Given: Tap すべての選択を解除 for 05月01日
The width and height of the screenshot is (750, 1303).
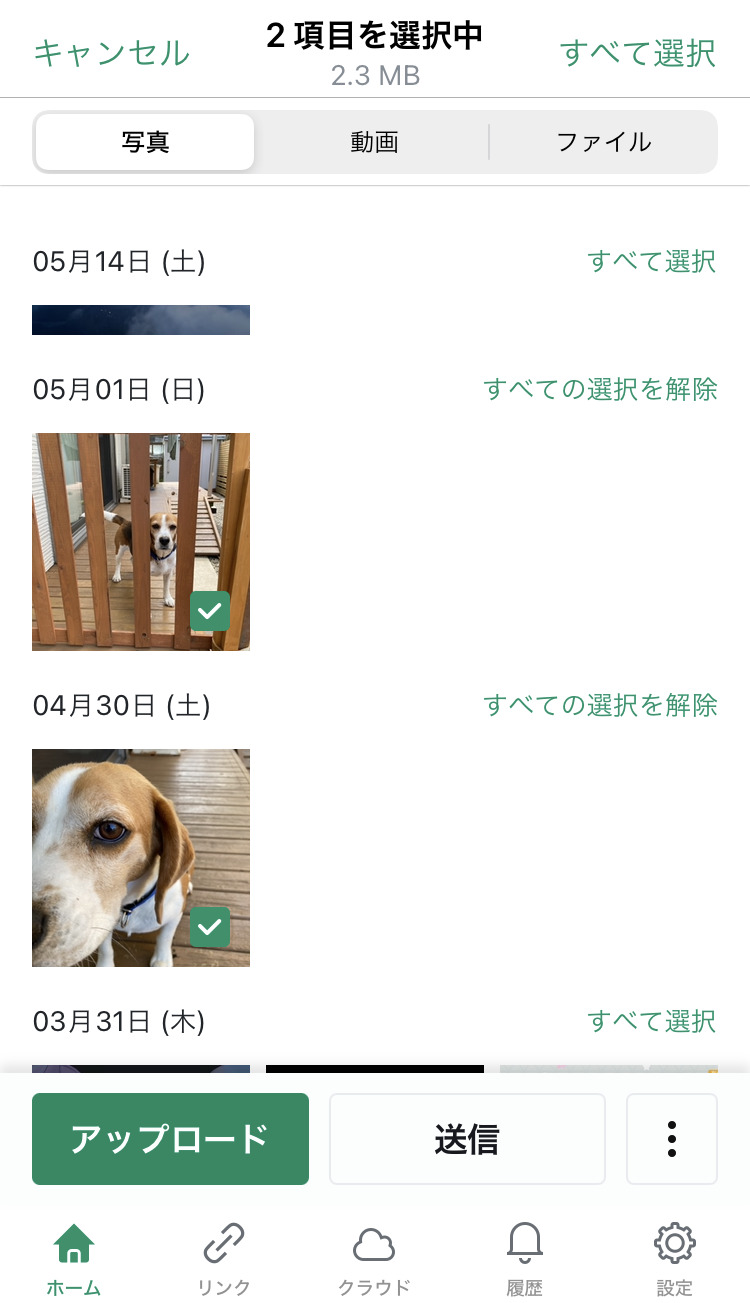Looking at the screenshot, I should pos(601,389).
